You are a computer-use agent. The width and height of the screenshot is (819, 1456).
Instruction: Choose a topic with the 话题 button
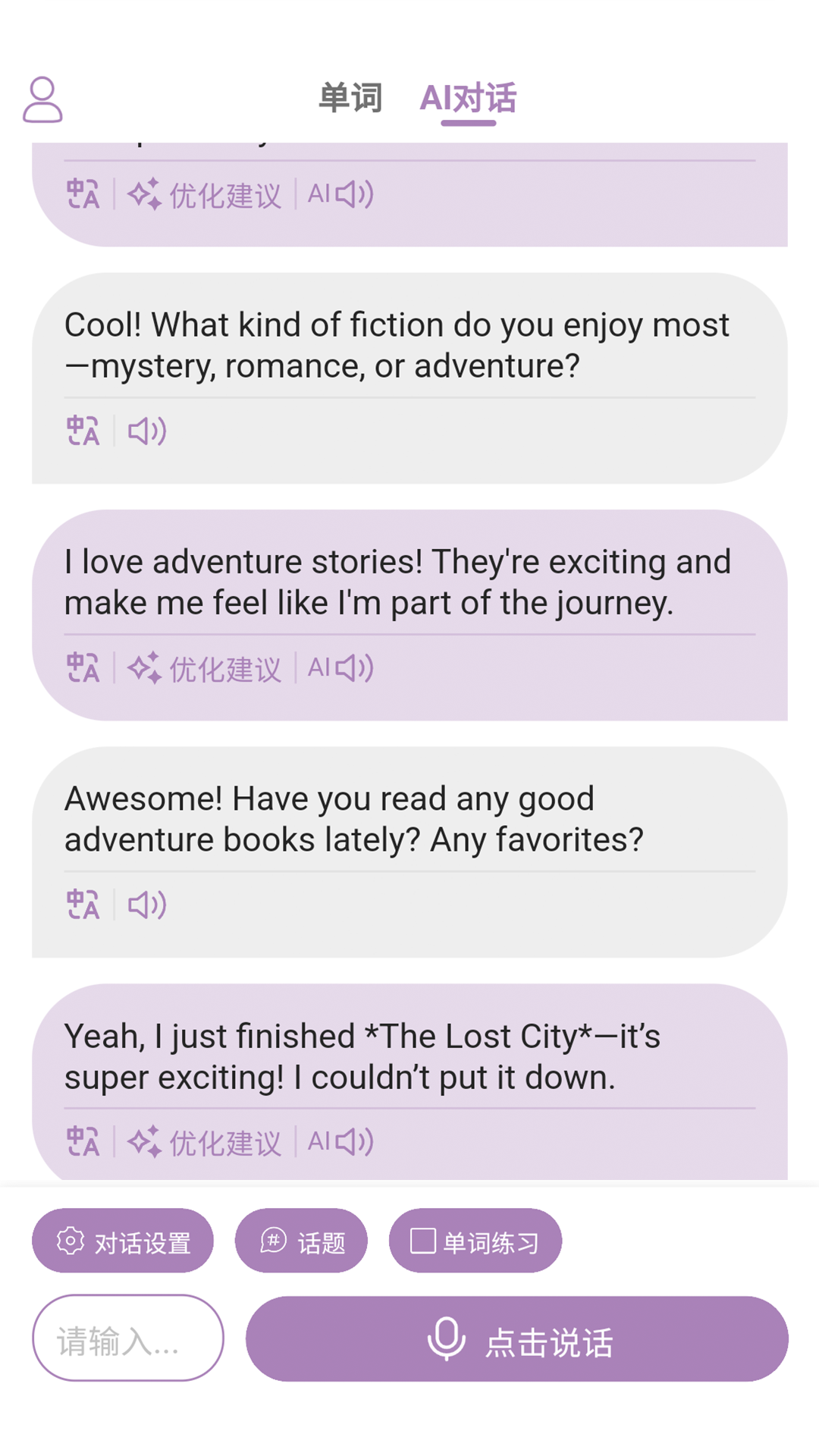(301, 1241)
